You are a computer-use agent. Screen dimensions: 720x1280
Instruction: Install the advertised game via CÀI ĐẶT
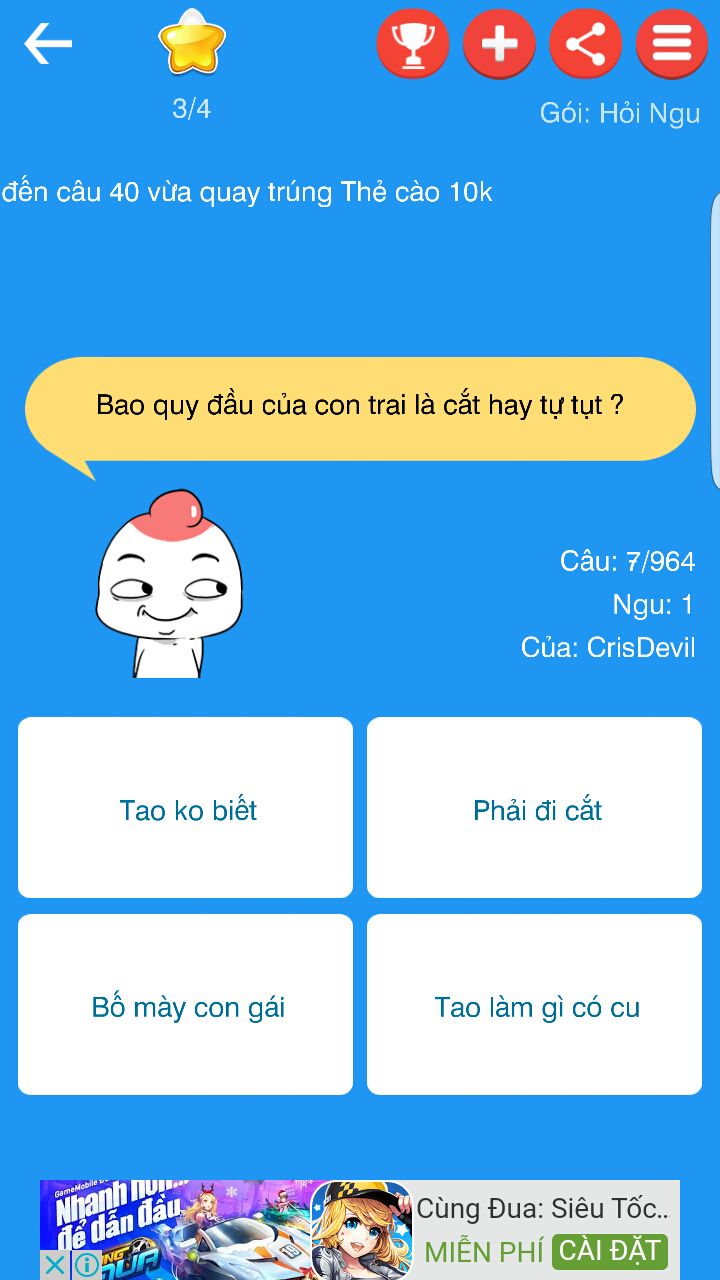coord(609,1251)
